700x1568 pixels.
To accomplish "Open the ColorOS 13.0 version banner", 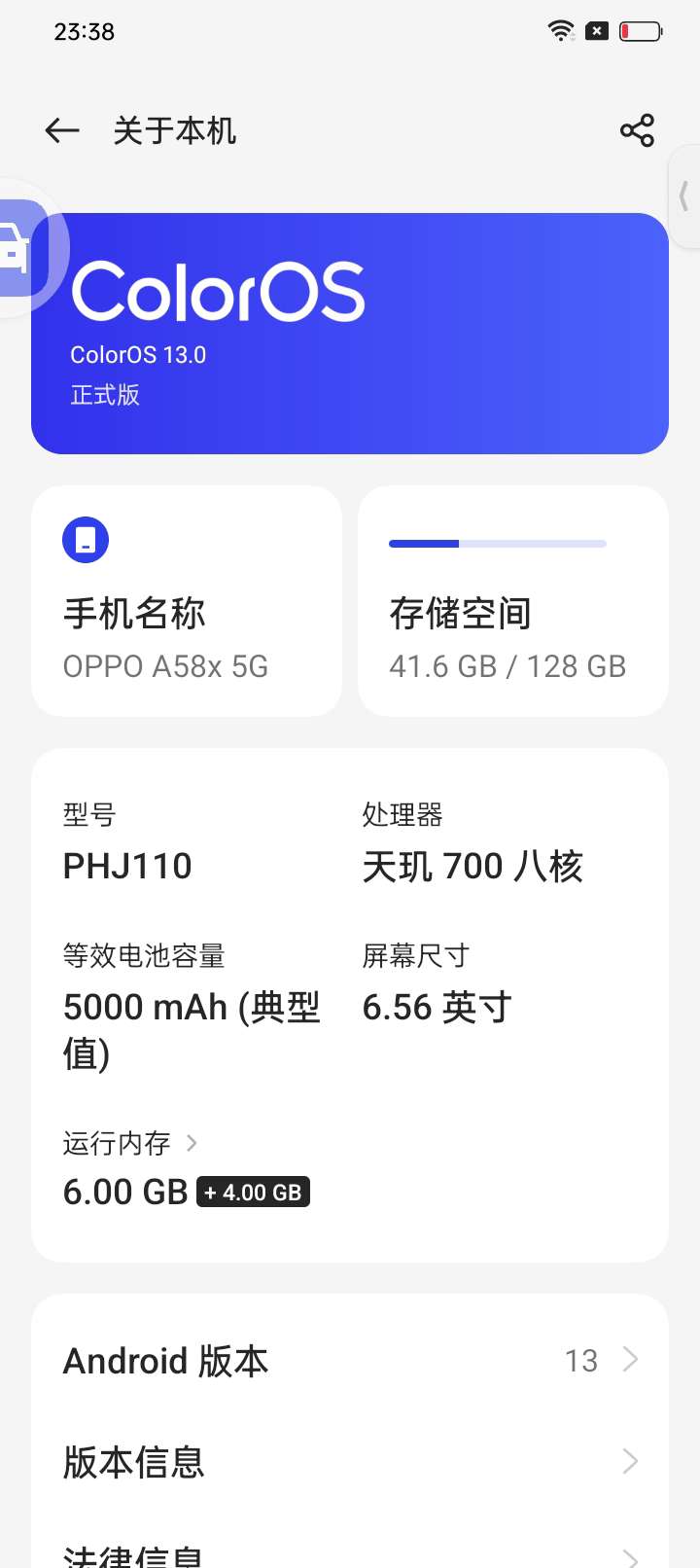I will [x=350, y=334].
